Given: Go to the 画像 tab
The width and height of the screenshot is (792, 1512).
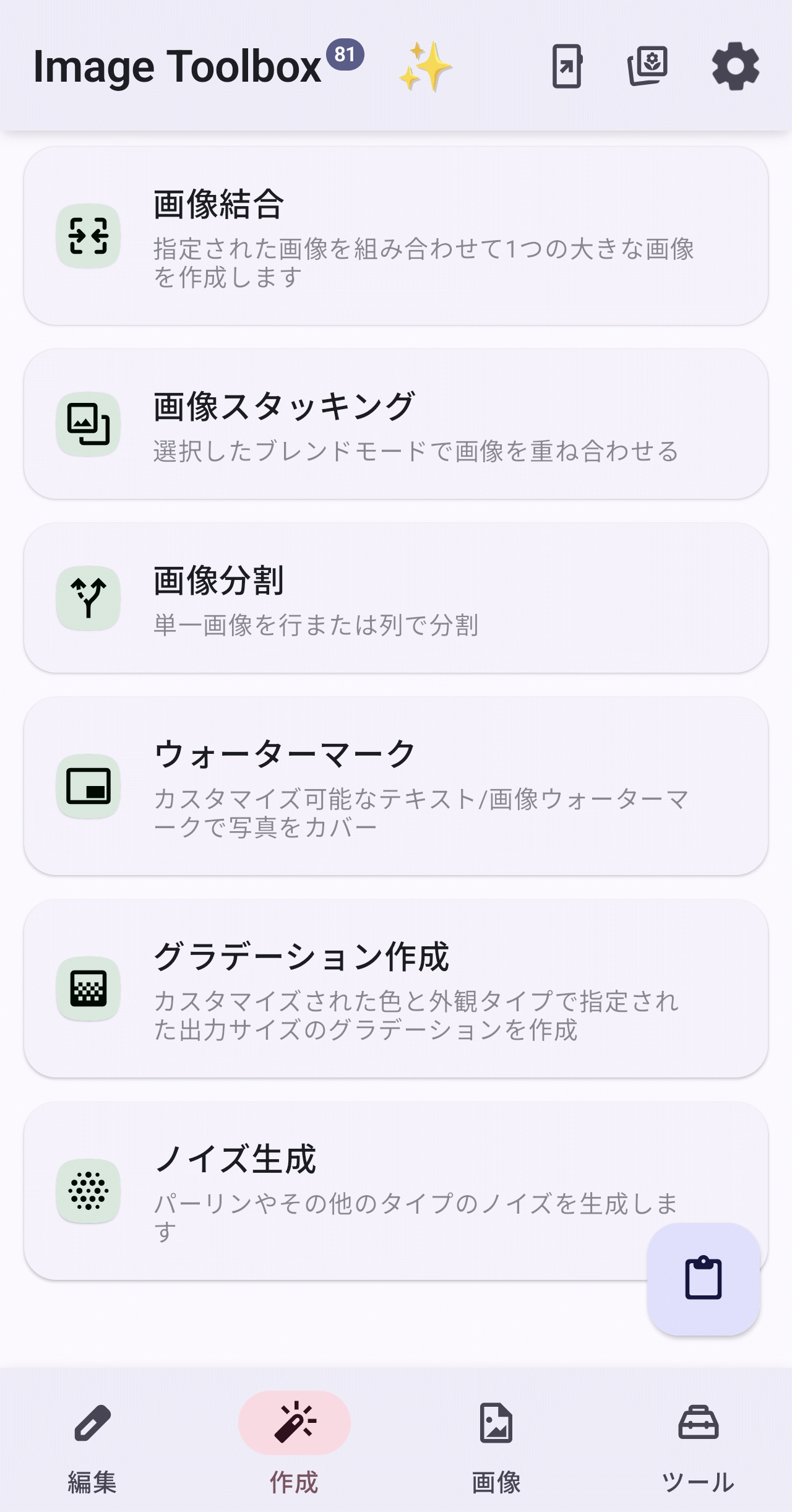Looking at the screenshot, I should tap(496, 1443).
